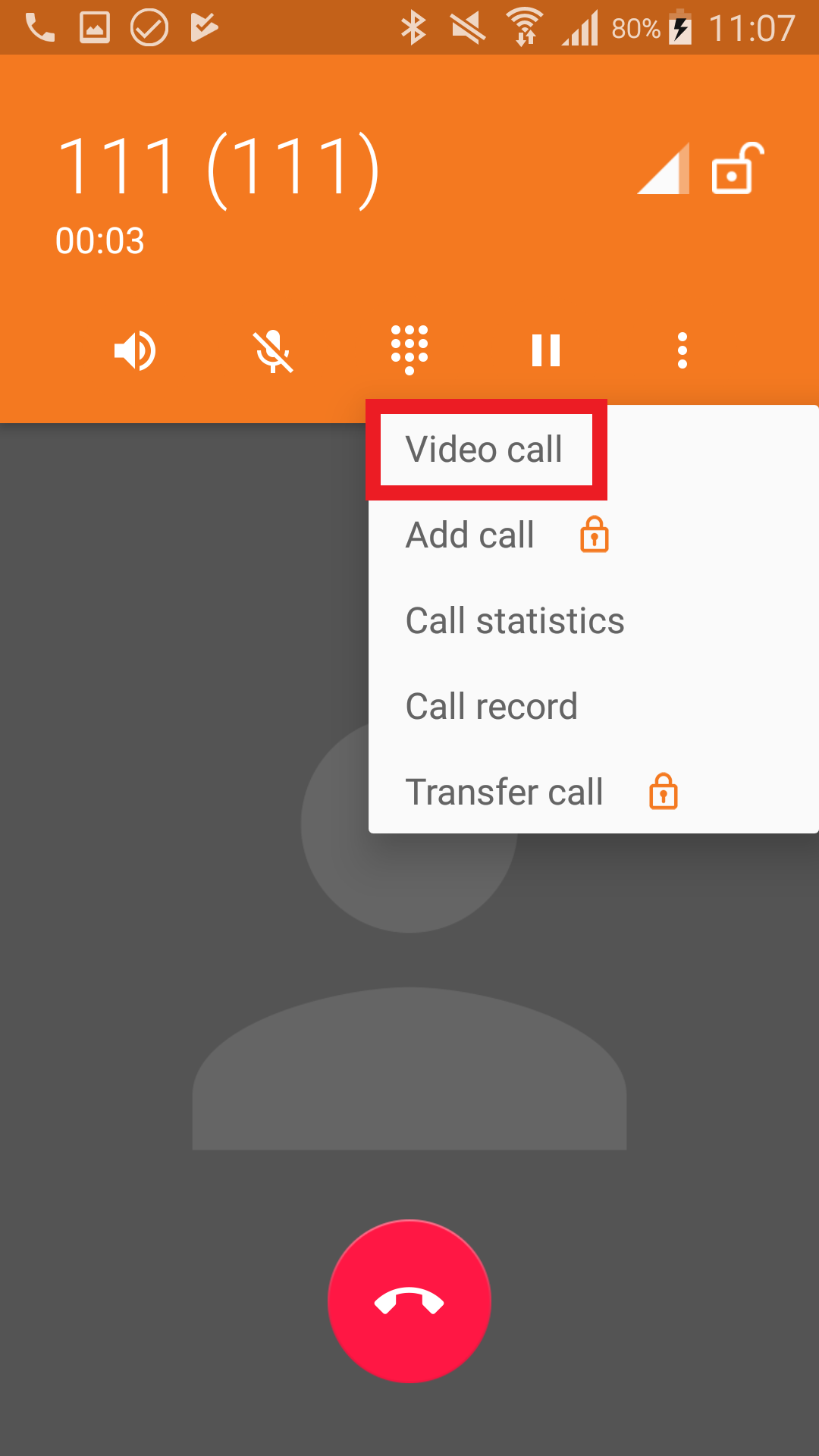The width and height of the screenshot is (819, 1456).
Task: Open the dial pad
Action: coord(409,350)
